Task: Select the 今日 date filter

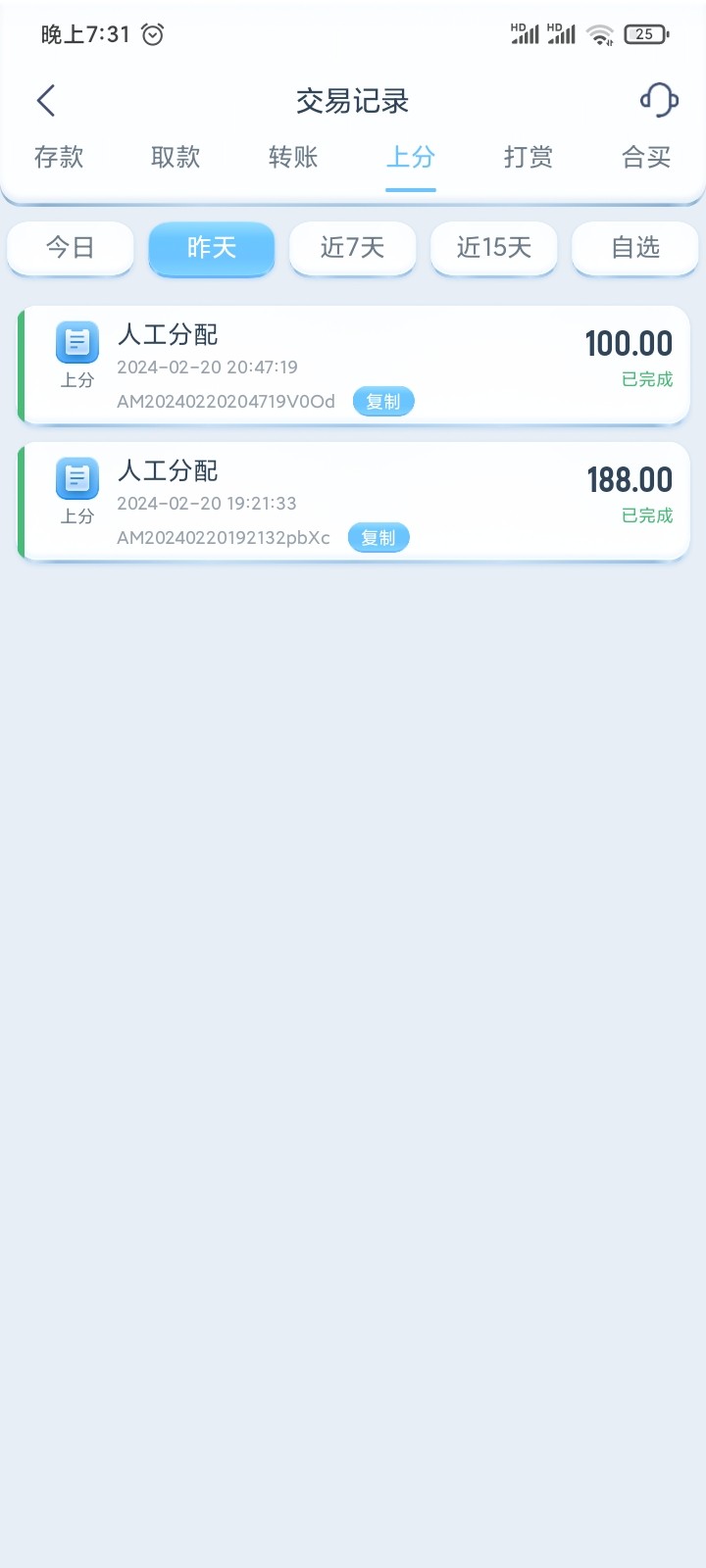Action: [70, 248]
